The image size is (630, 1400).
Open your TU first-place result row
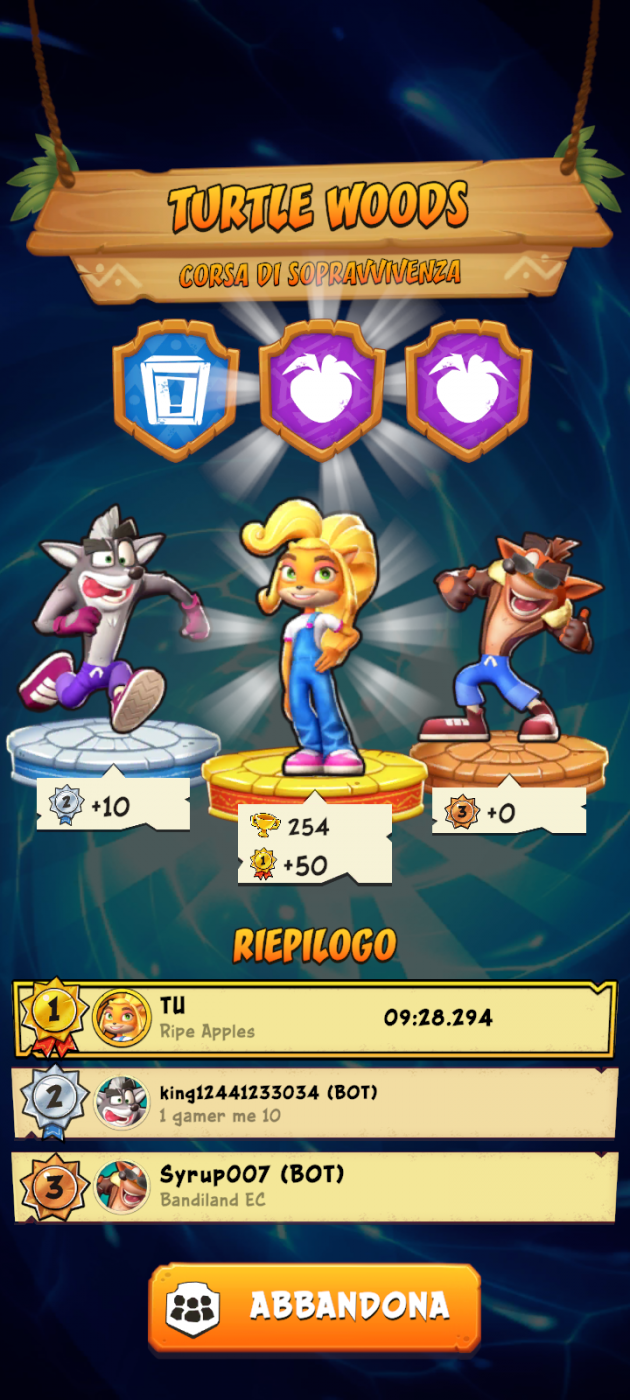(x=316, y=1018)
